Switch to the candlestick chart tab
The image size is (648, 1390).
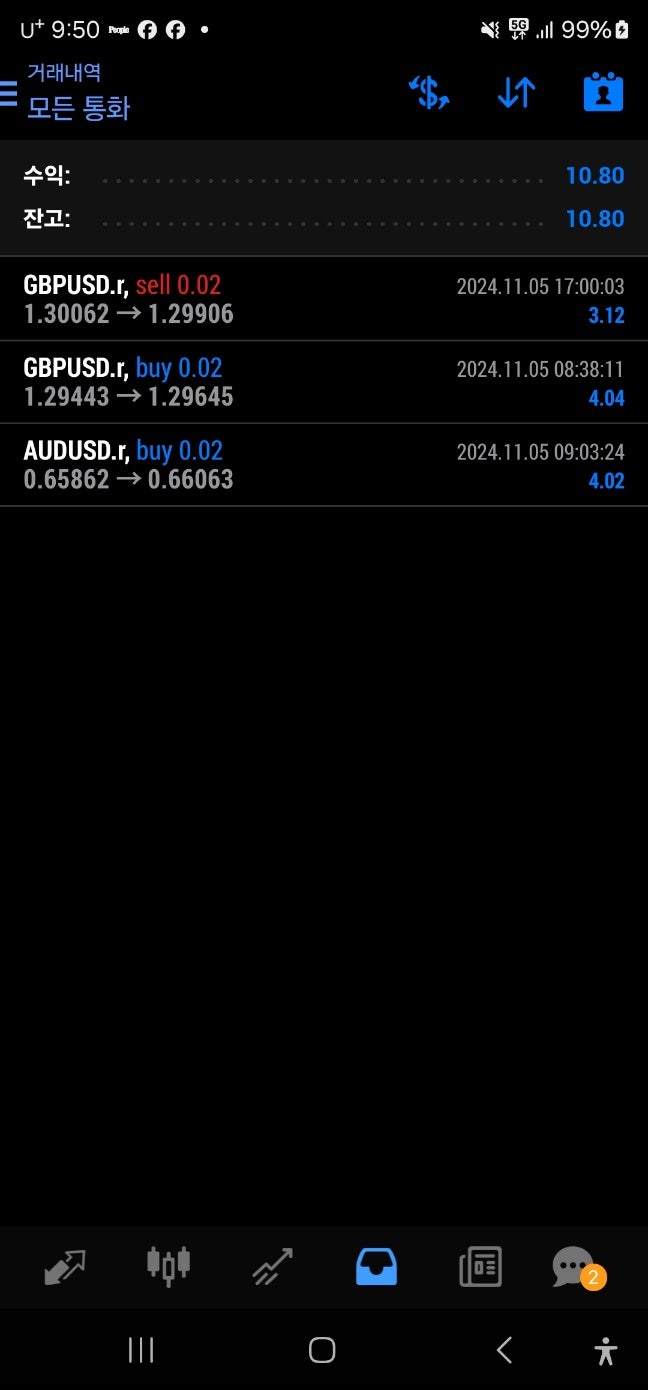[168, 1267]
